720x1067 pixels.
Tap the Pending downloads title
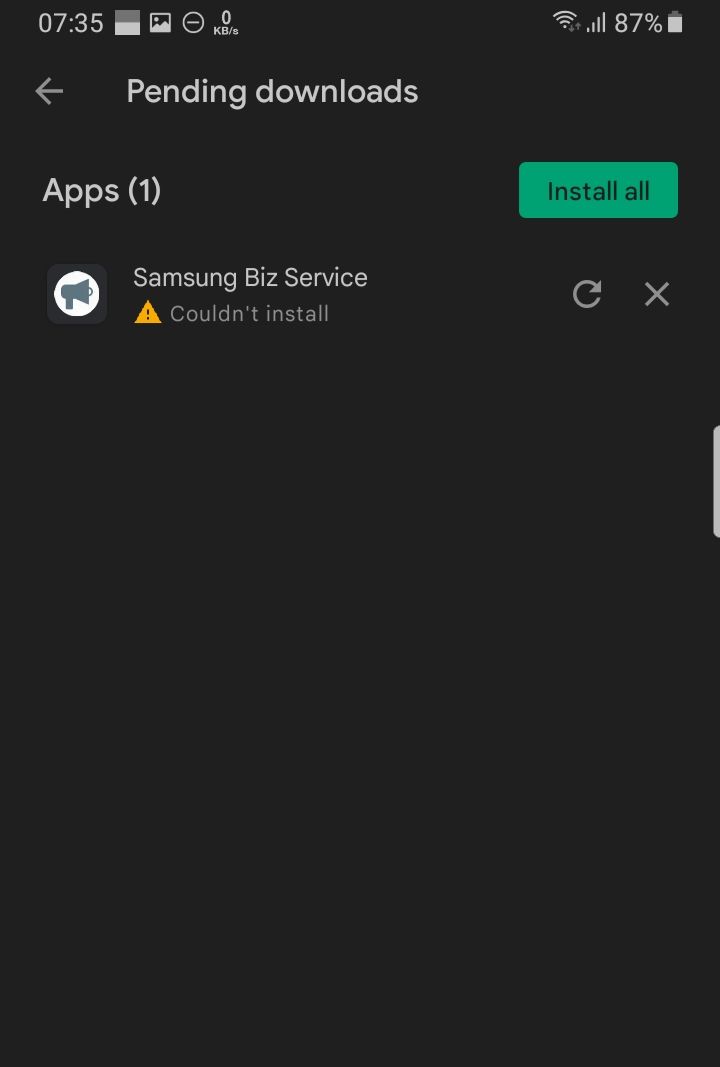coord(271,90)
